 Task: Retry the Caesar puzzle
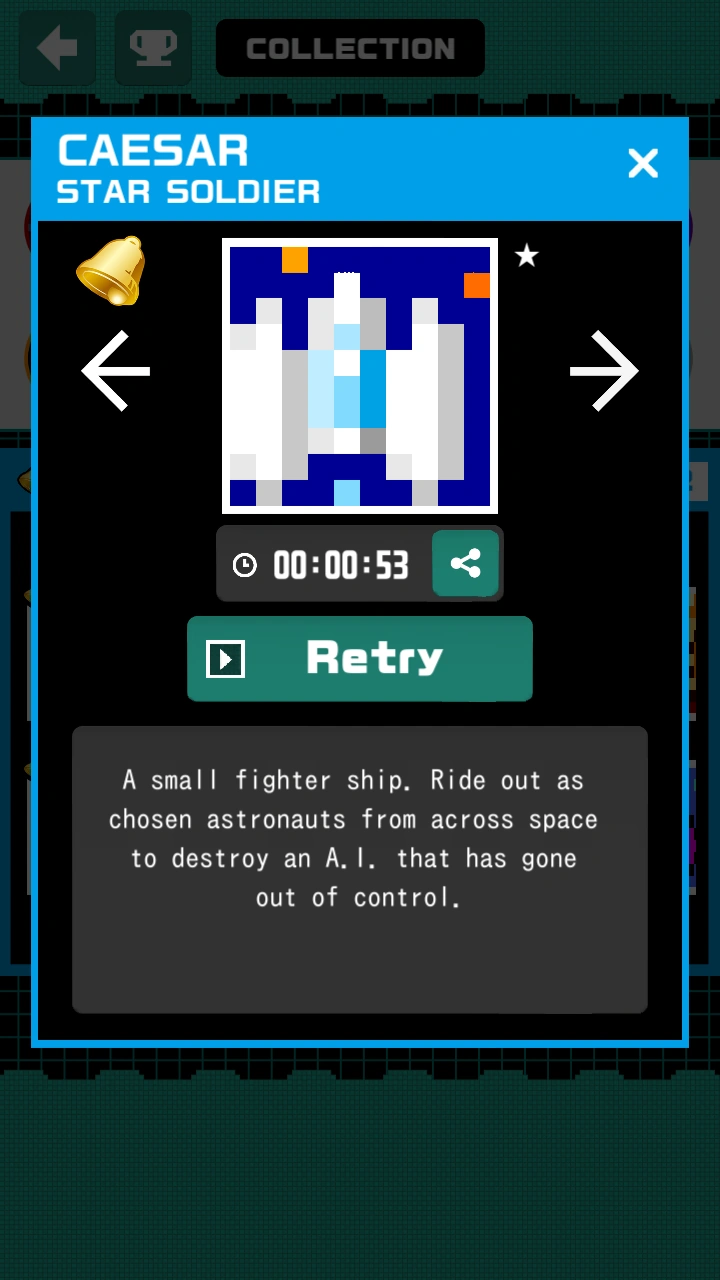pyautogui.click(x=360, y=658)
